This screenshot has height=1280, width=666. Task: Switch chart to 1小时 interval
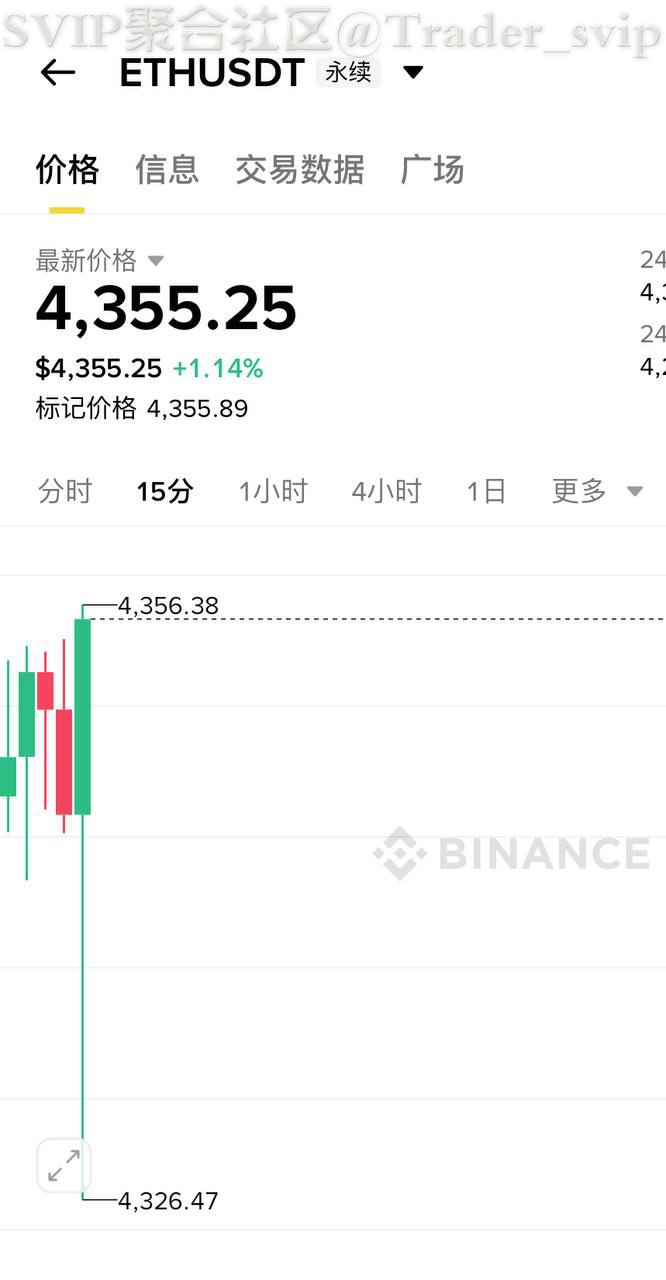click(272, 491)
